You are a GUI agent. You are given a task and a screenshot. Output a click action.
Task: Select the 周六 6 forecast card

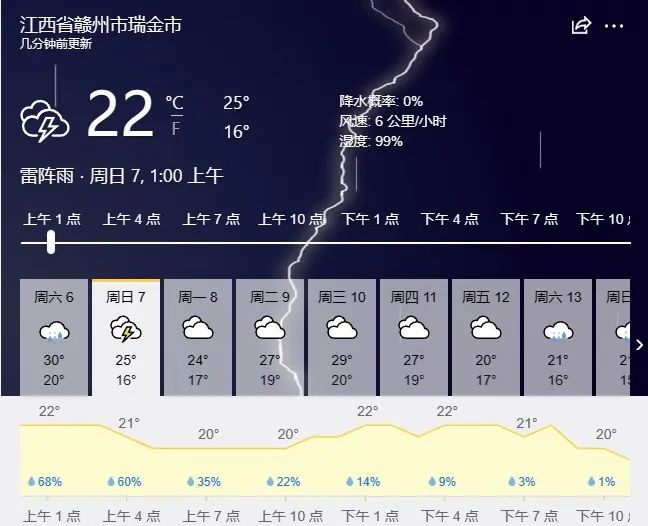click(x=54, y=338)
